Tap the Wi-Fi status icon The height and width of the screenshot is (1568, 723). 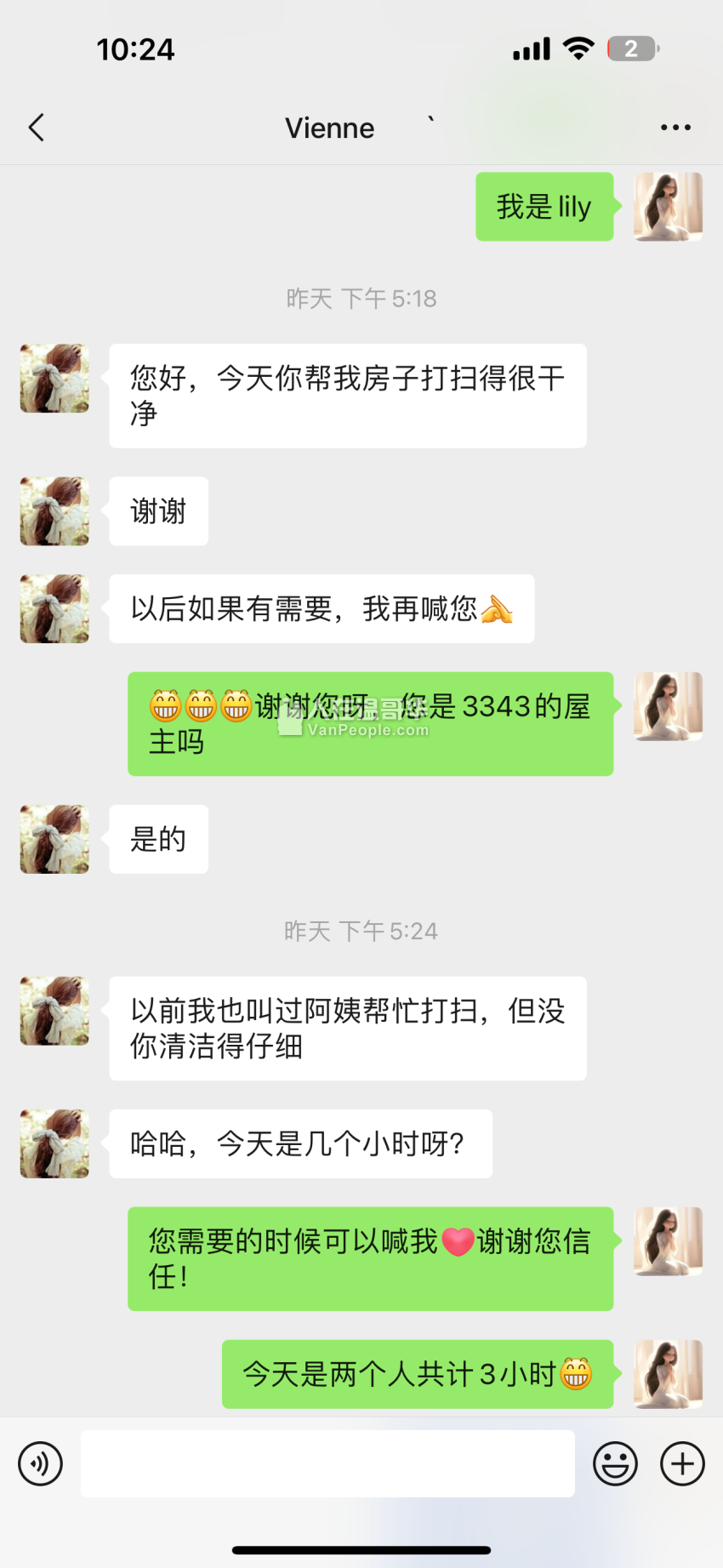pyautogui.click(x=578, y=48)
